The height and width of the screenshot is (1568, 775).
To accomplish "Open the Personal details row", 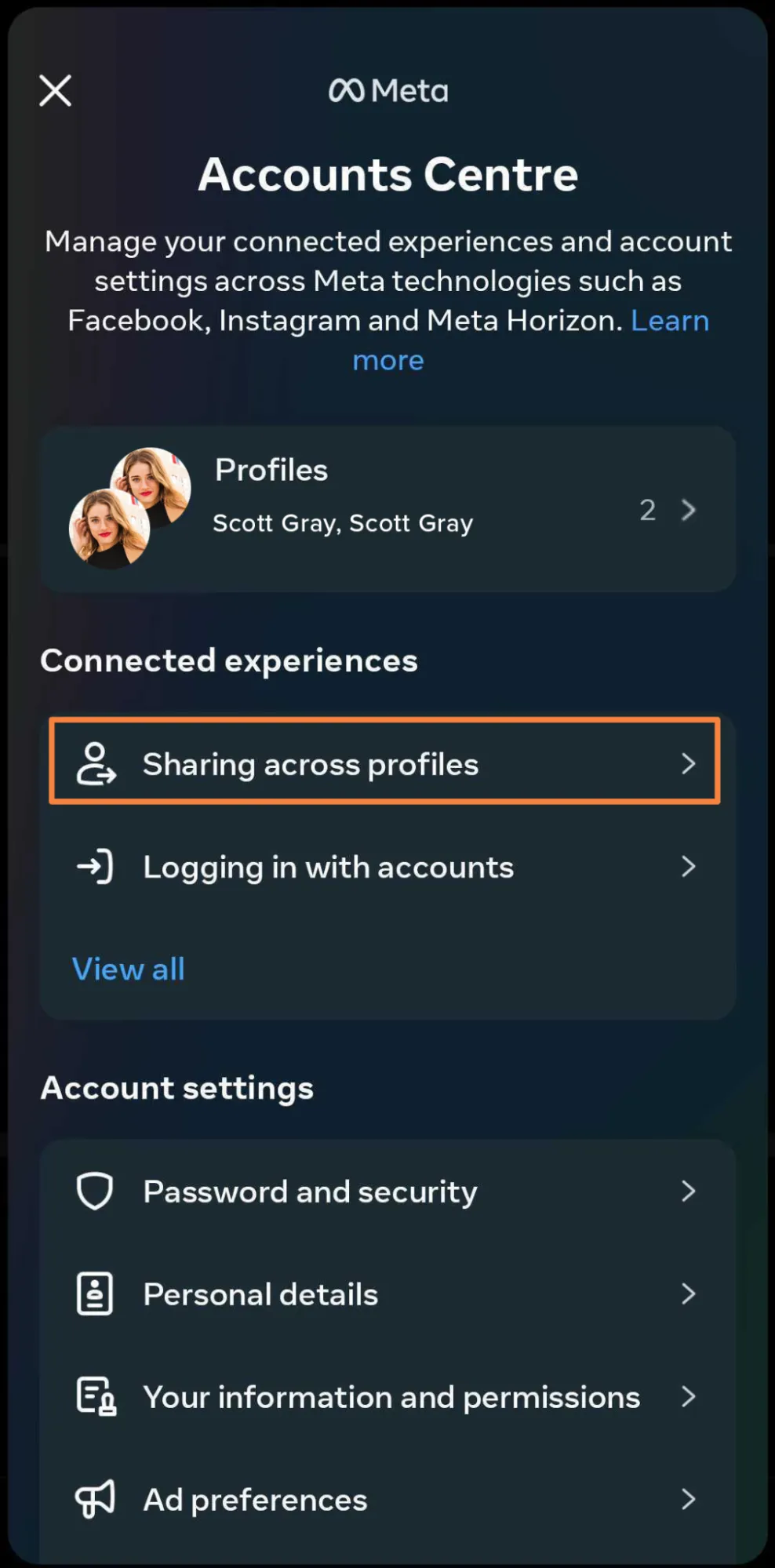I will click(x=260, y=1293).
